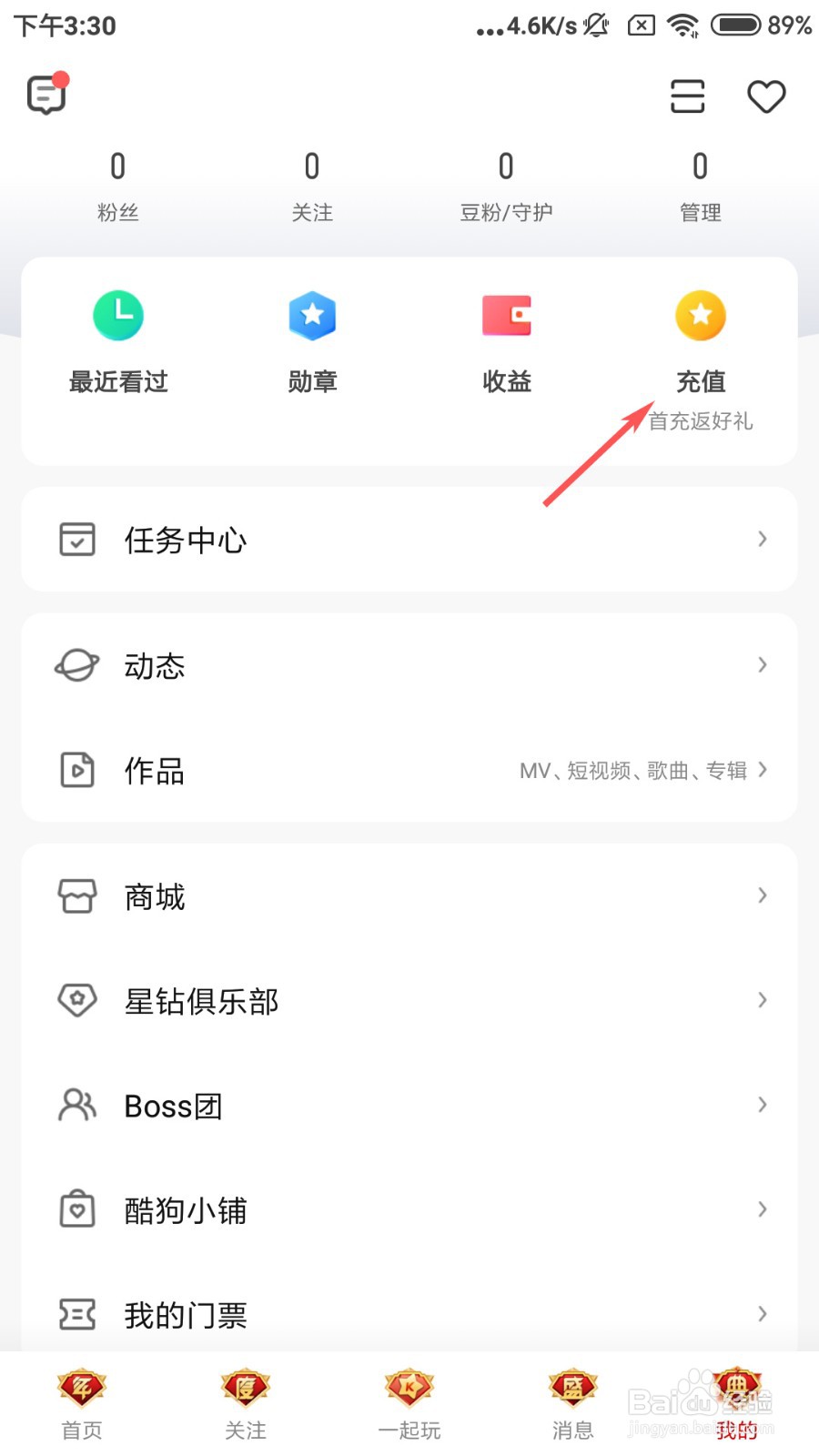Open the 酷狗小铺 shop icon
Image resolution: width=819 pixels, height=1456 pixels.
(x=76, y=1209)
